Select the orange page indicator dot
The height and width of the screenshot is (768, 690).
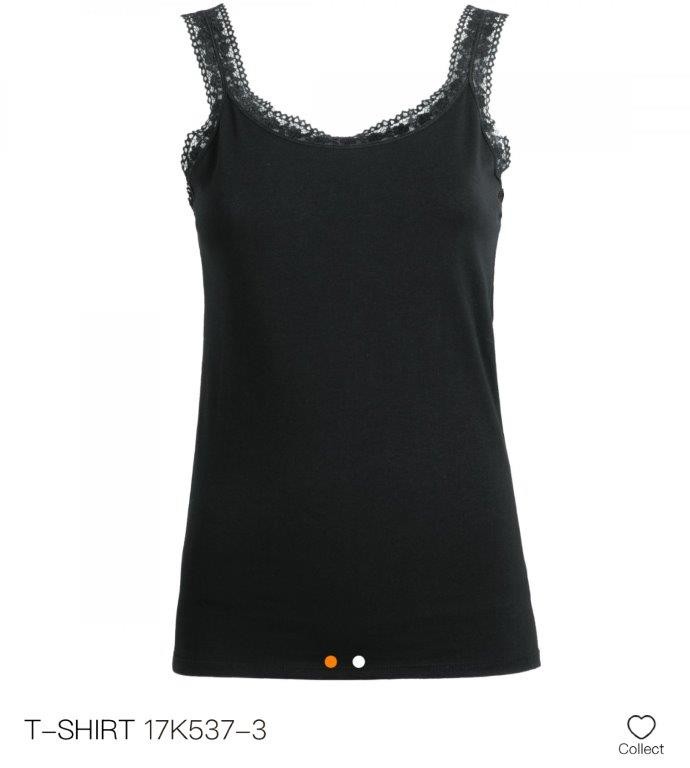click(331, 661)
